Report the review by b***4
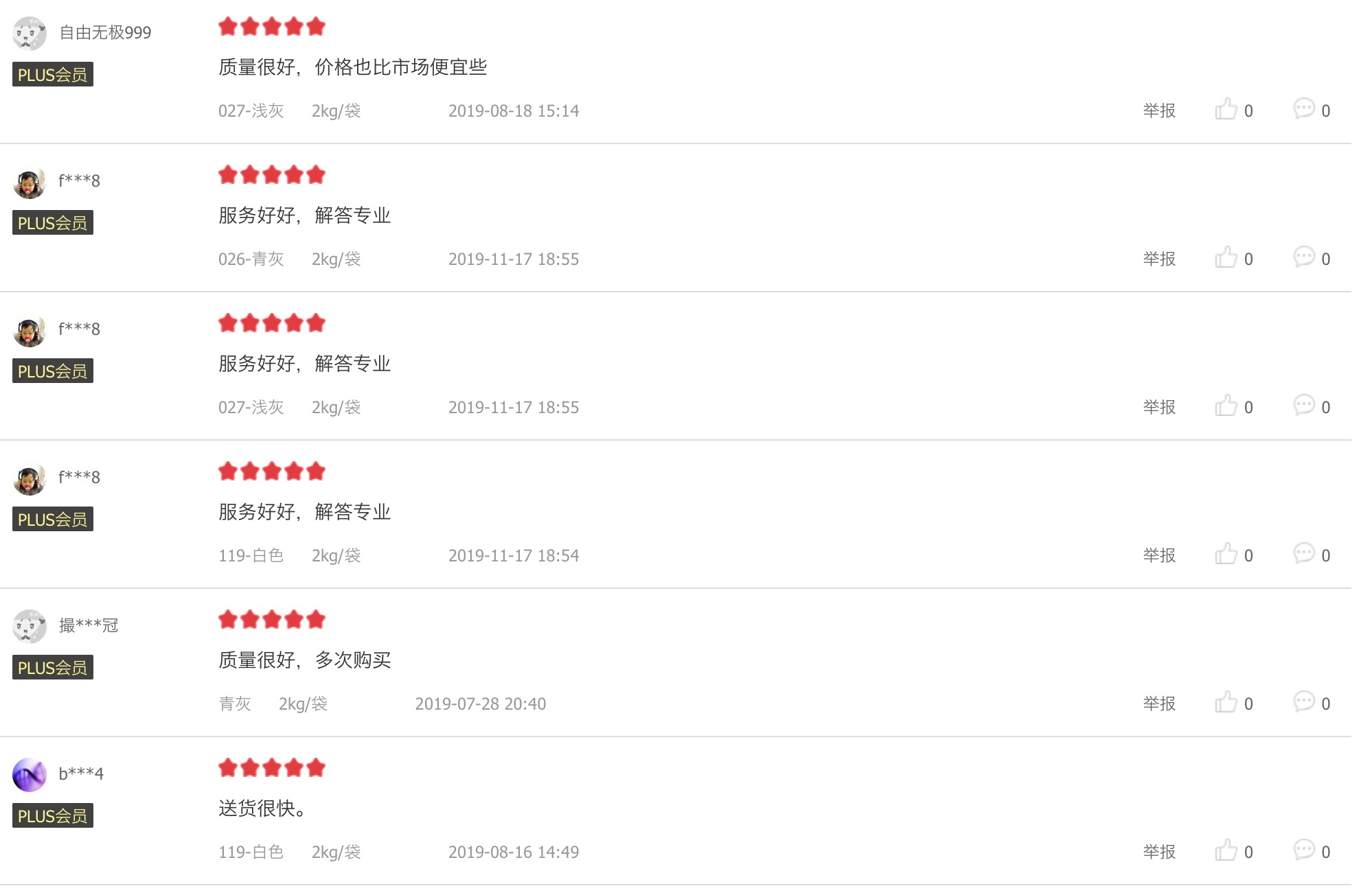The image size is (1372, 895). point(1159,852)
